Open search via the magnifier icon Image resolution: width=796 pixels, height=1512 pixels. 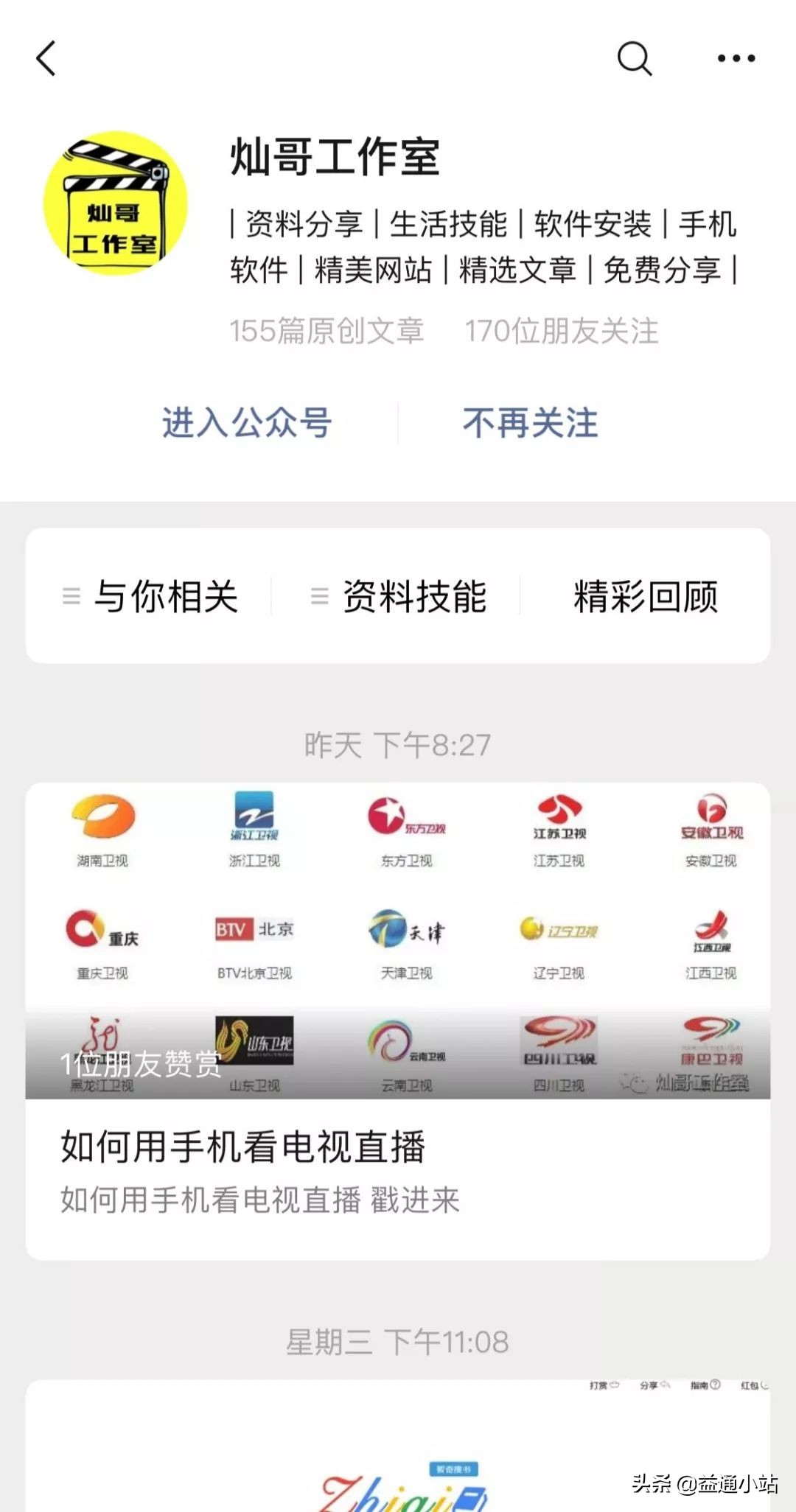pos(635,59)
